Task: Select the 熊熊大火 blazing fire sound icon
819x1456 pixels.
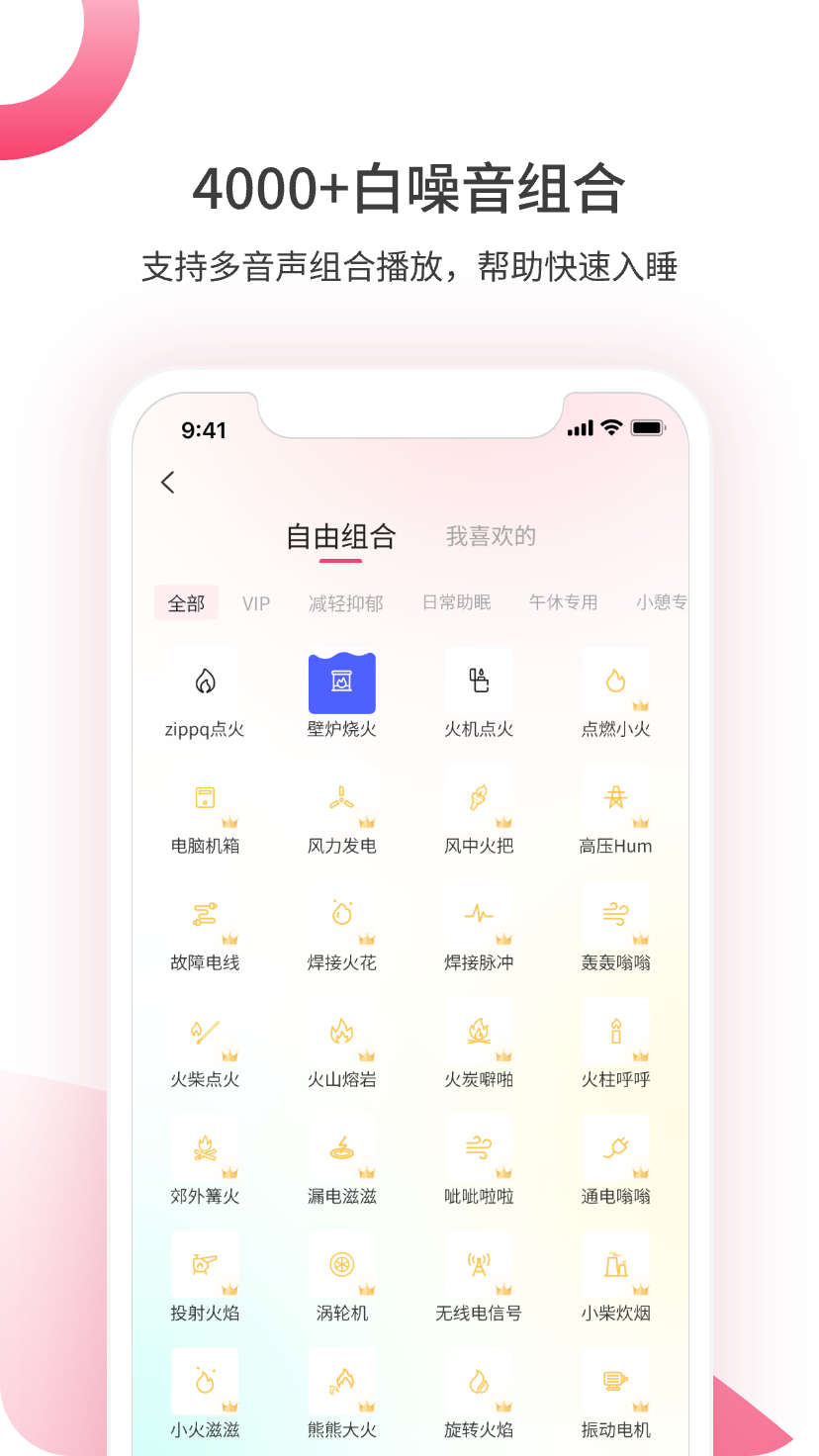Action: pyautogui.click(x=341, y=1381)
